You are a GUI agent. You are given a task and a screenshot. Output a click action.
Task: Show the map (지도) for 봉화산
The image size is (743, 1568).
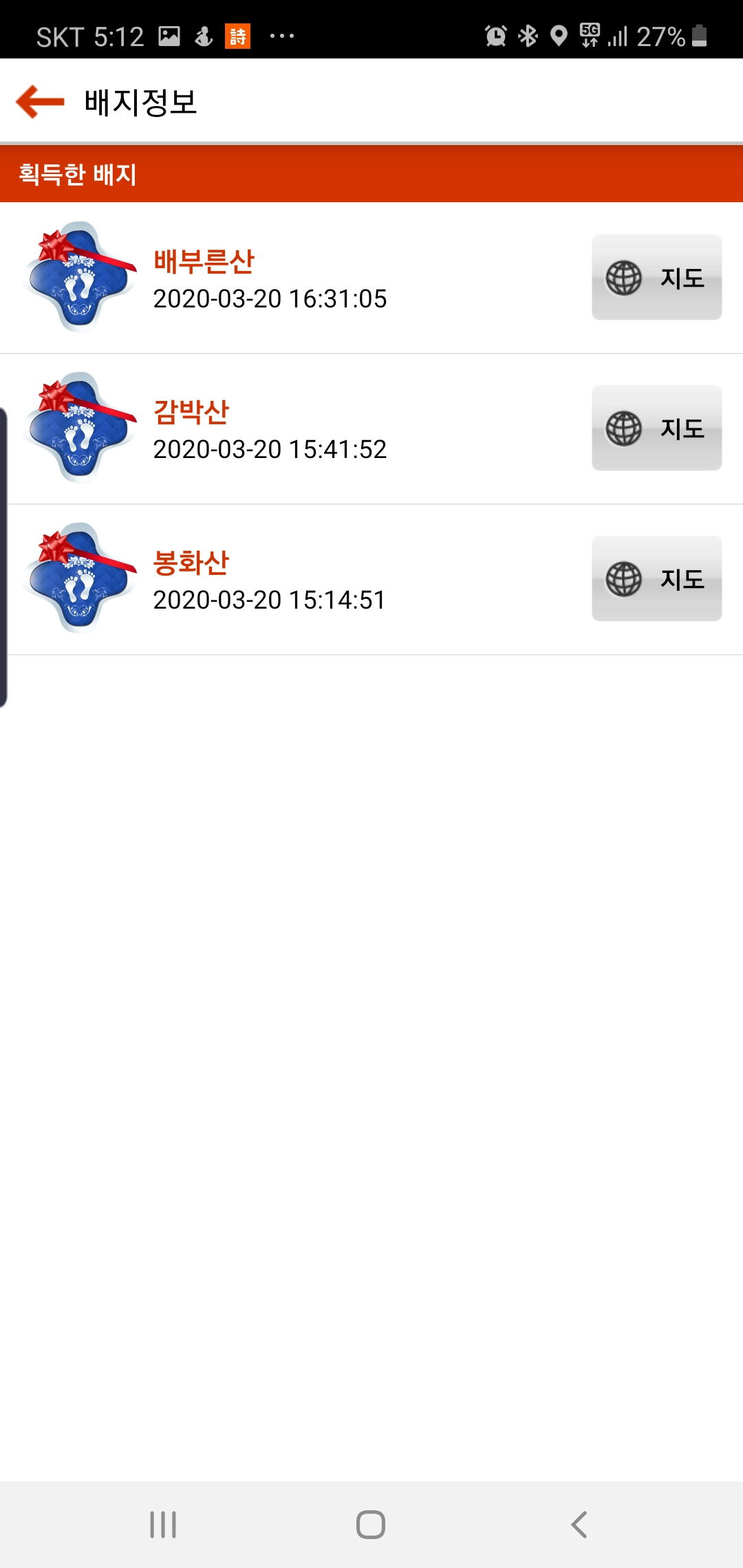click(656, 578)
